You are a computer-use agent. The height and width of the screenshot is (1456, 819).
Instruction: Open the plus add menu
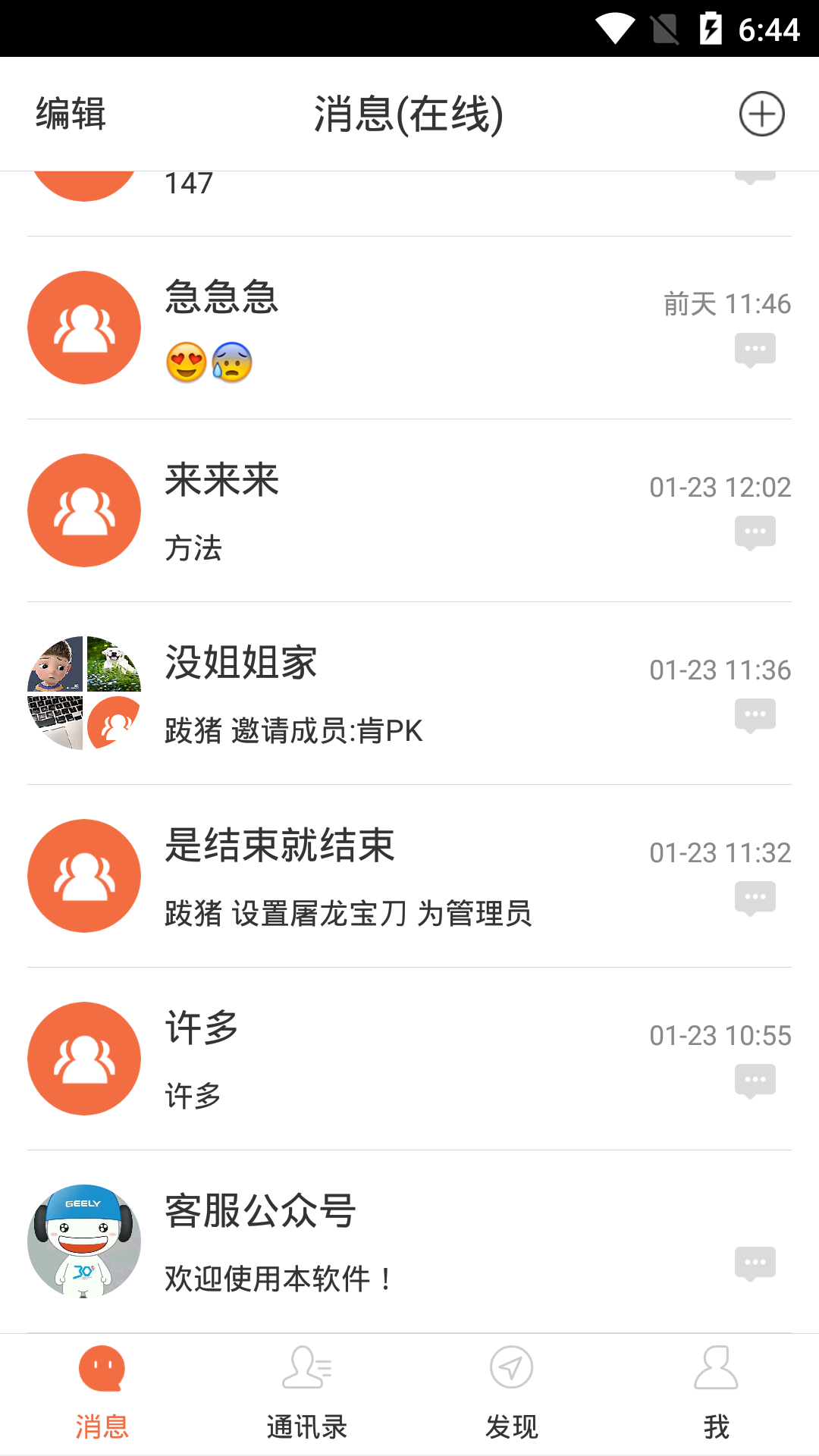tap(761, 115)
